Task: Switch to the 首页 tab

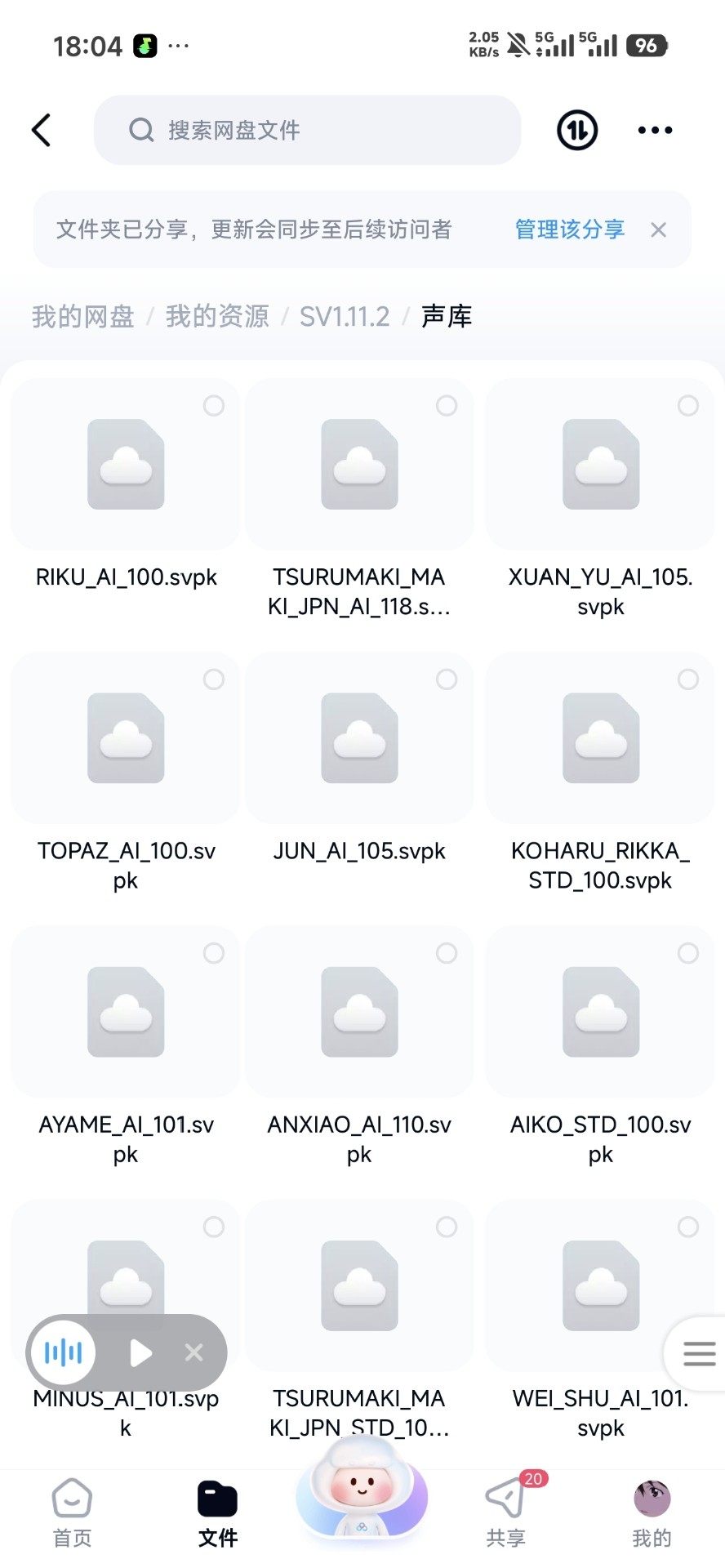Action: [x=72, y=1512]
